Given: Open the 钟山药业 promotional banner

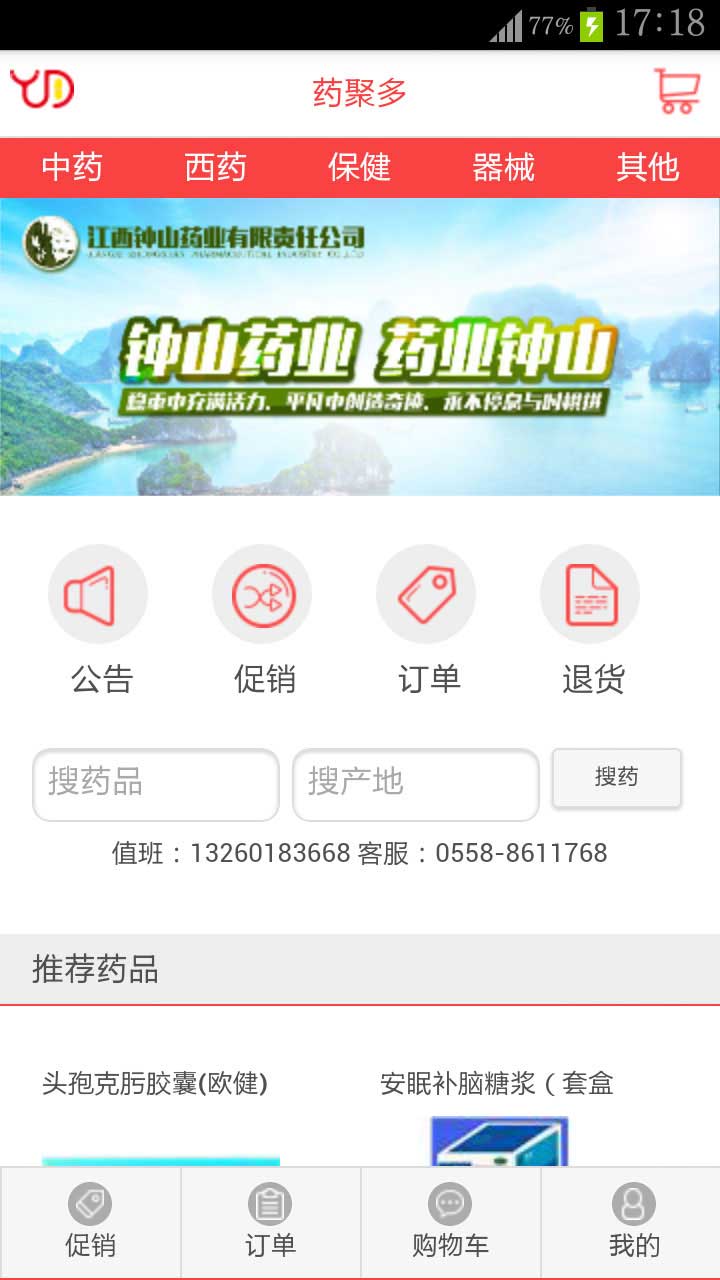Looking at the screenshot, I should pos(360,346).
